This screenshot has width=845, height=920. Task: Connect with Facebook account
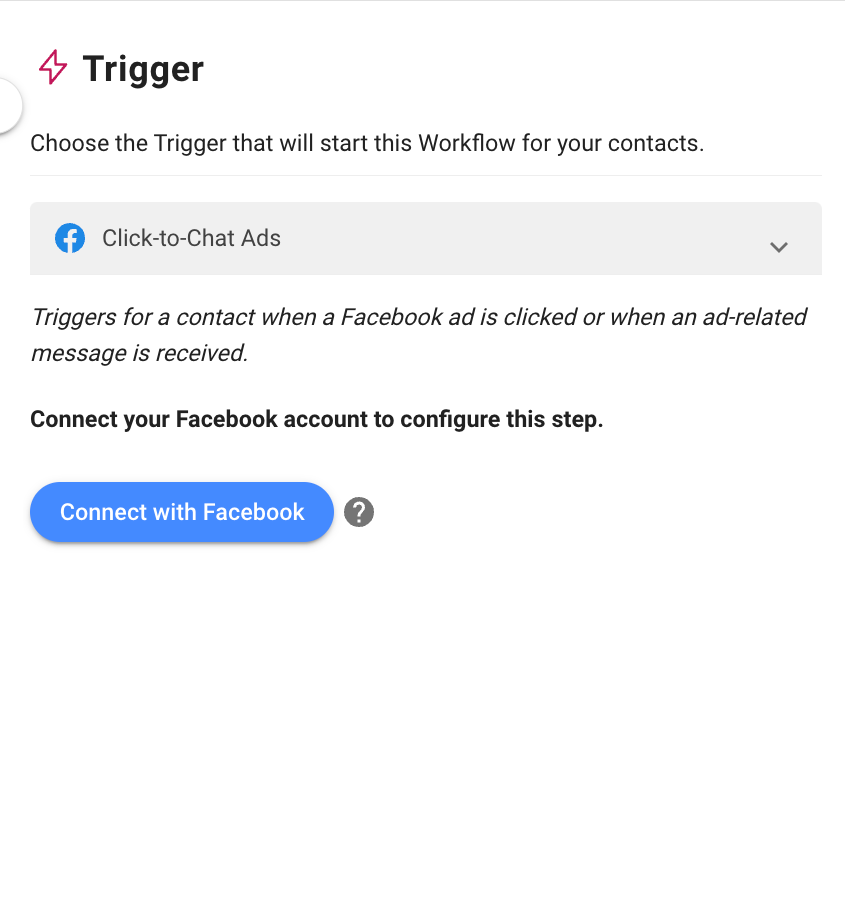click(x=182, y=512)
